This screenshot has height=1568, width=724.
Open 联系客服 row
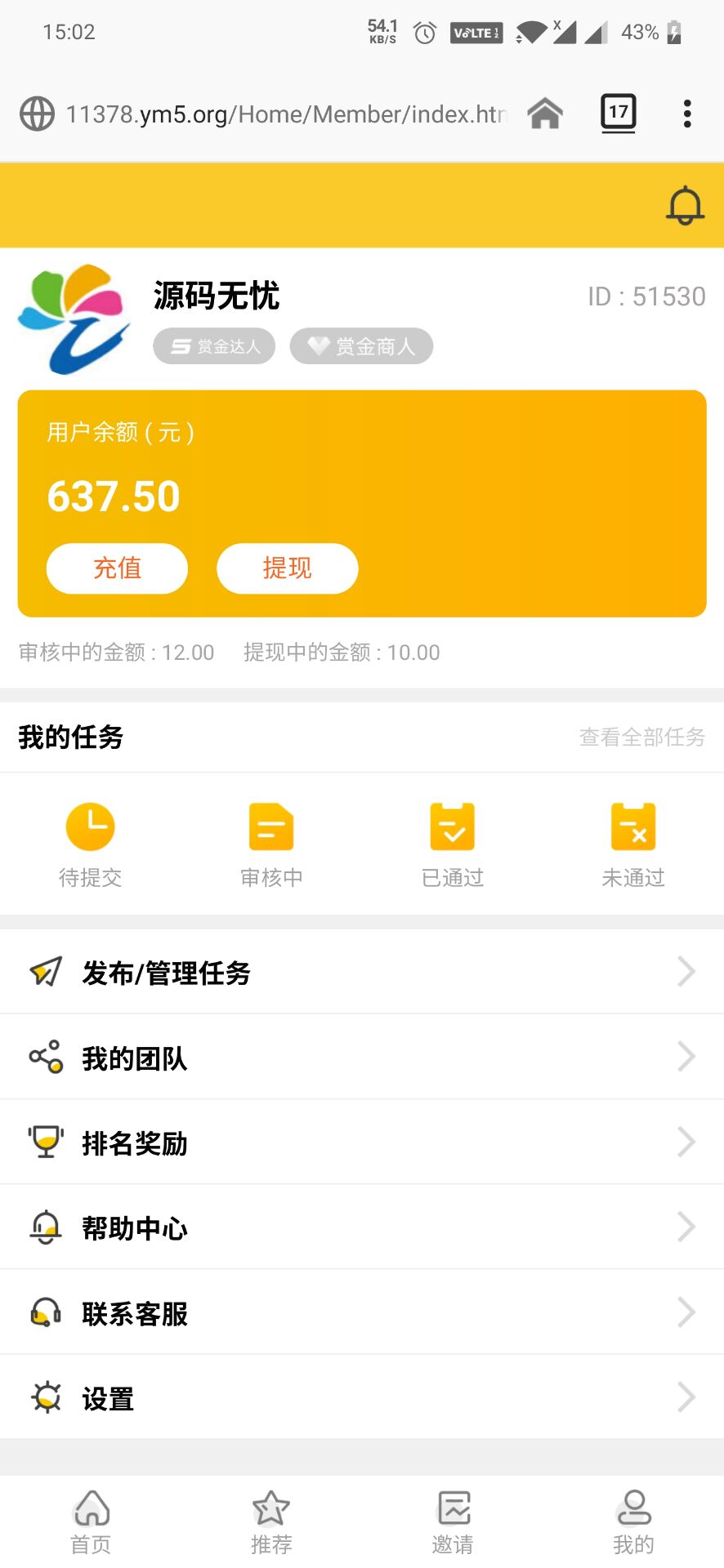pos(362,1313)
